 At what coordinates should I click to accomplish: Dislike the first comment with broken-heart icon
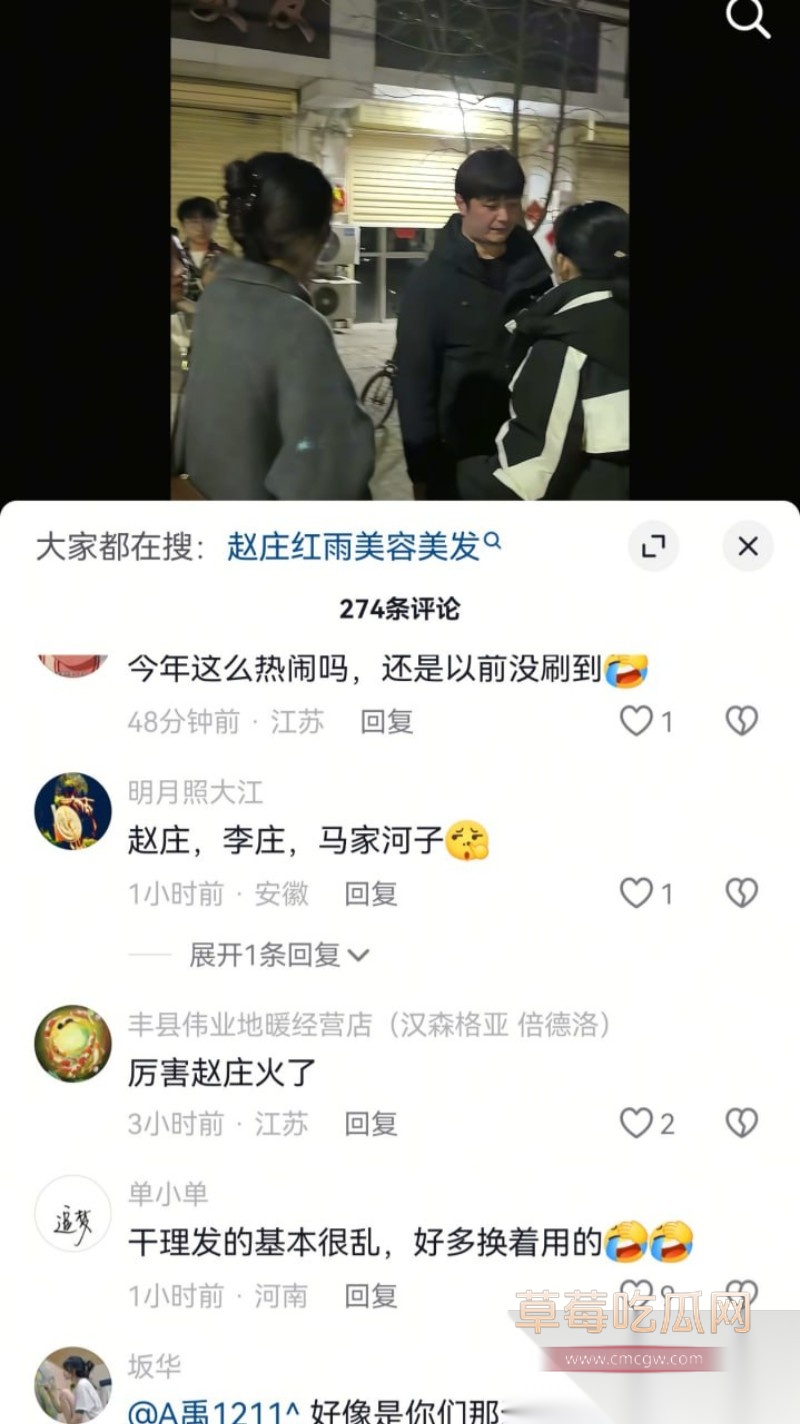tap(740, 720)
